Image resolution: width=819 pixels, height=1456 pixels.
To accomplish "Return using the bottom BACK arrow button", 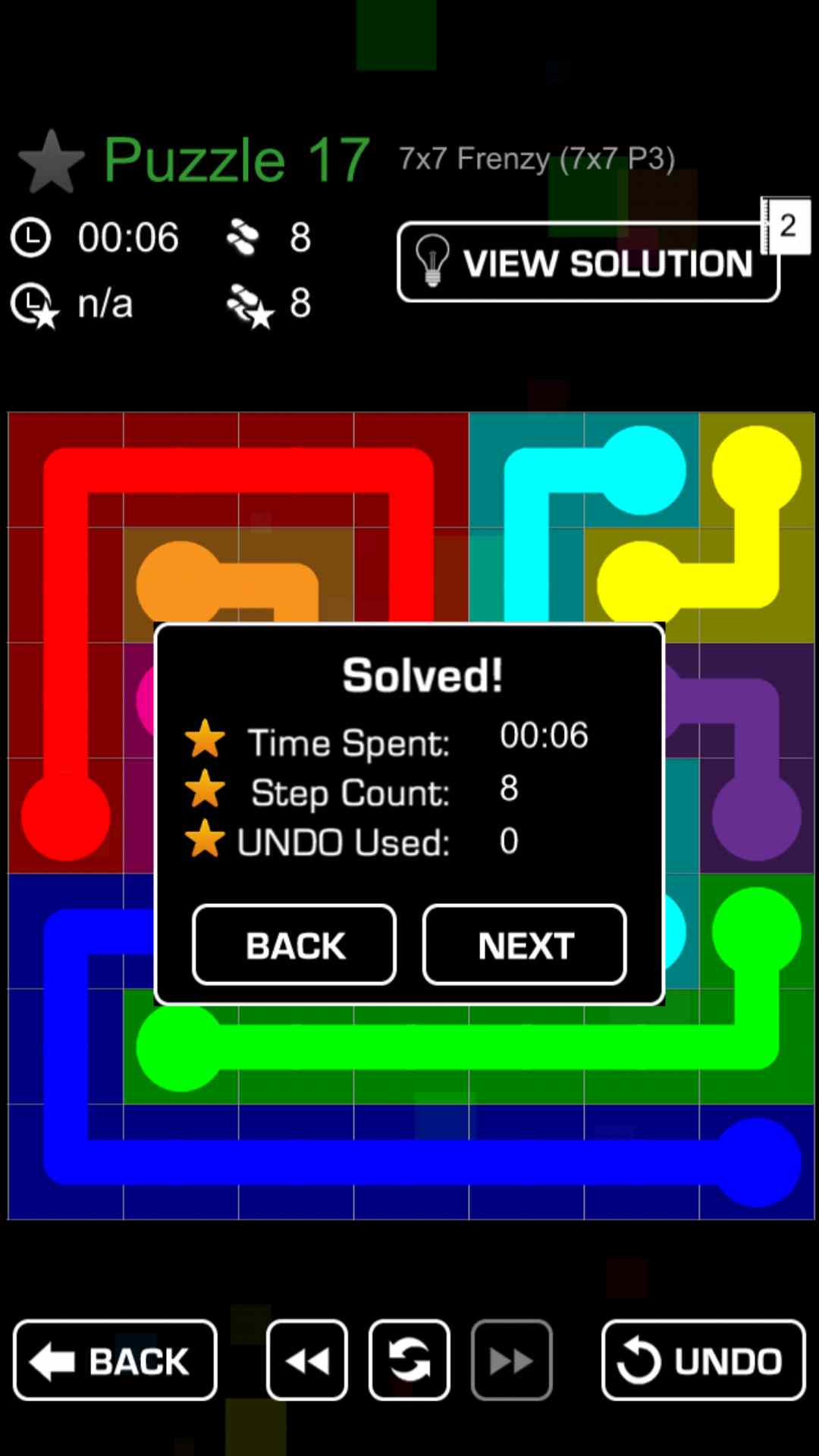I will click(115, 1360).
